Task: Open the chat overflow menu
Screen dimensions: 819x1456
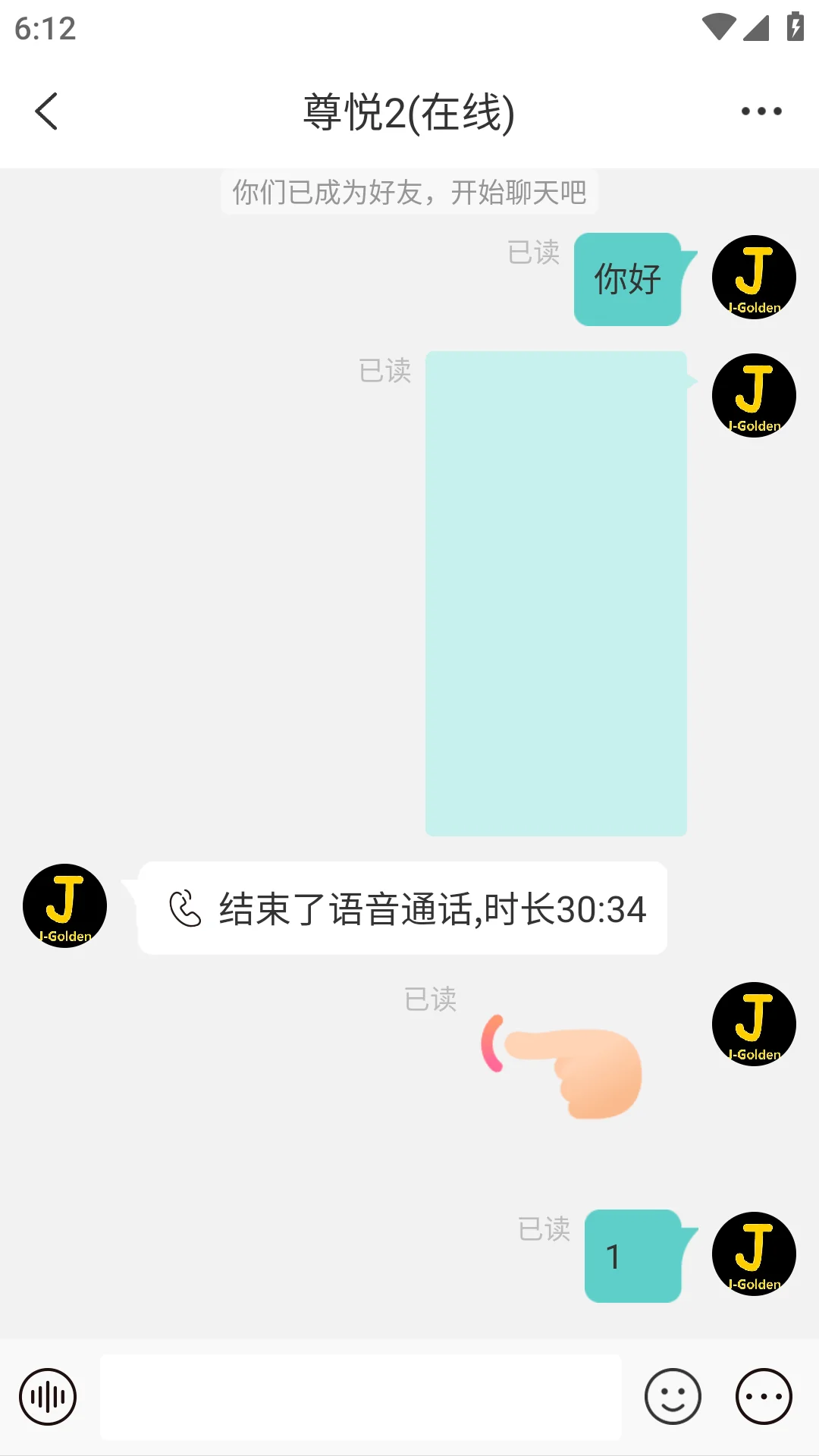Action: pos(761,111)
